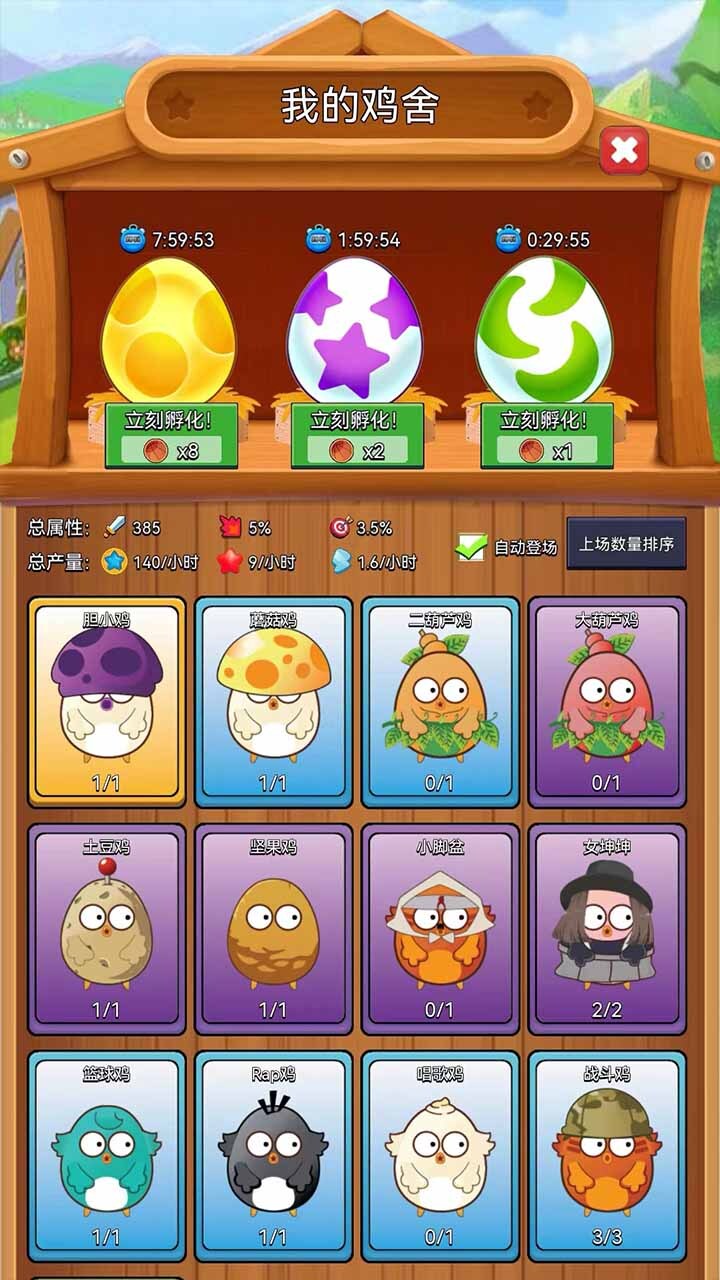Choose the 二葫芦鸡 card
The width and height of the screenshot is (720, 1280).
[440, 701]
